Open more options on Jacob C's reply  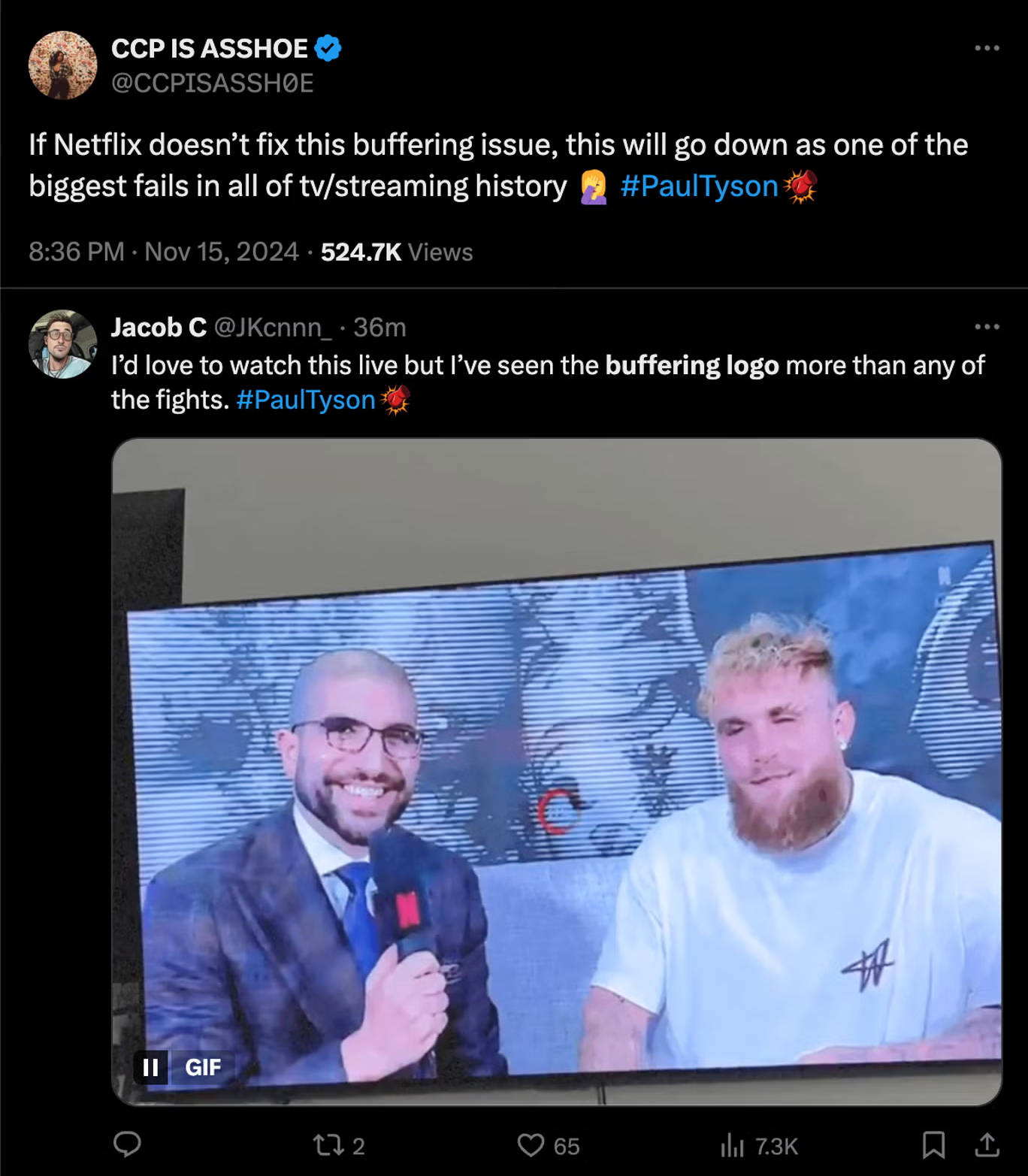(x=986, y=327)
